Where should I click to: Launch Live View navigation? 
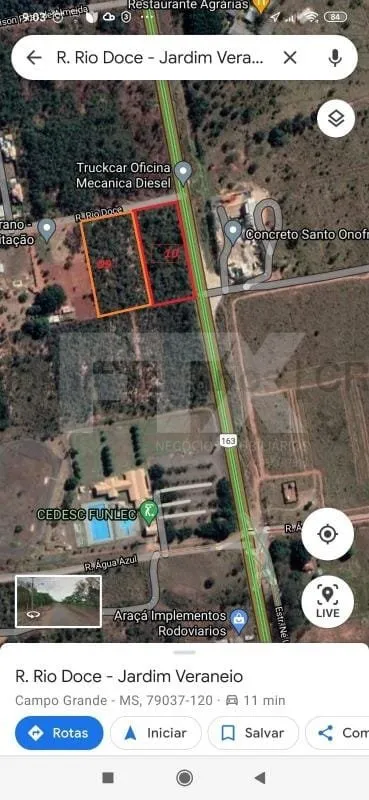click(x=327, y=602)
